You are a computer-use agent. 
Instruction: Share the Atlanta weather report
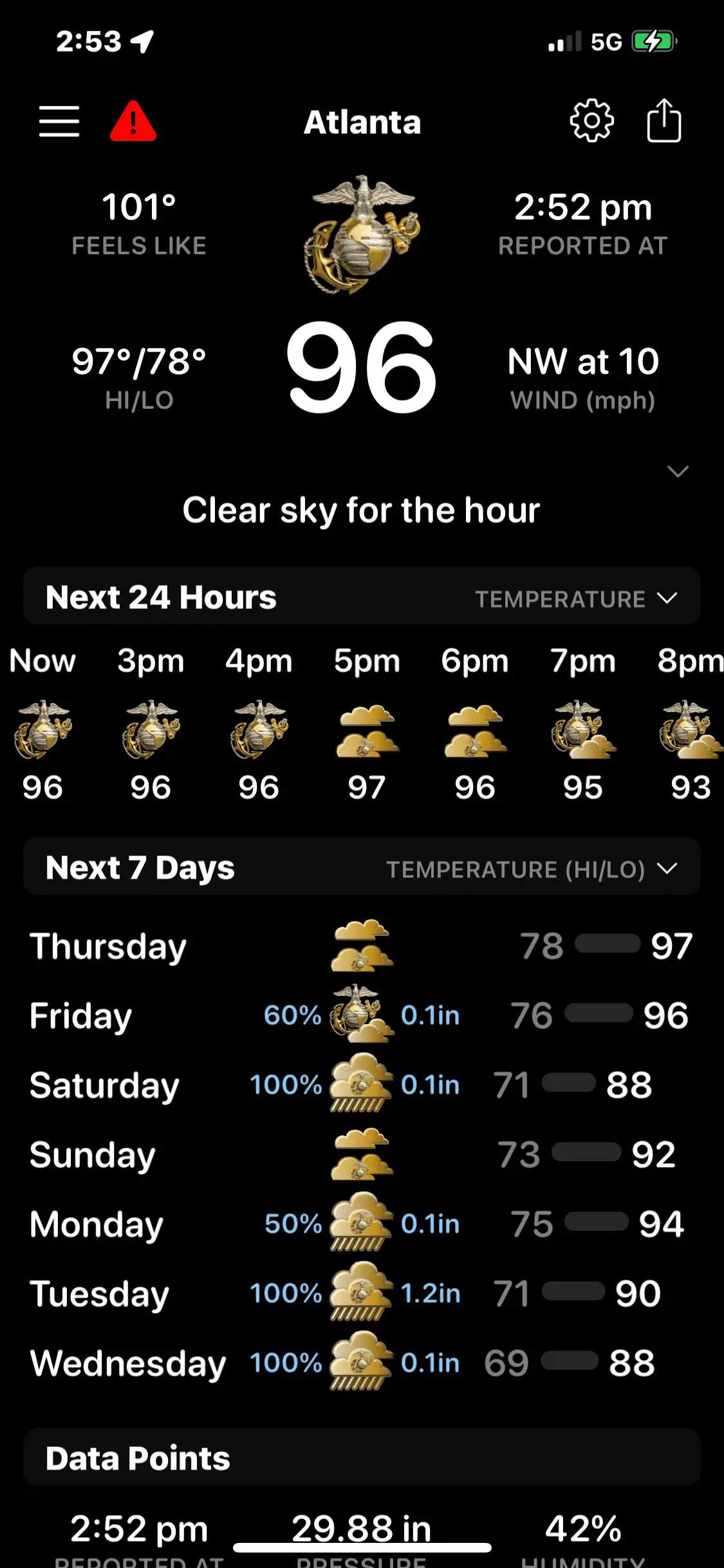[664, 120]
